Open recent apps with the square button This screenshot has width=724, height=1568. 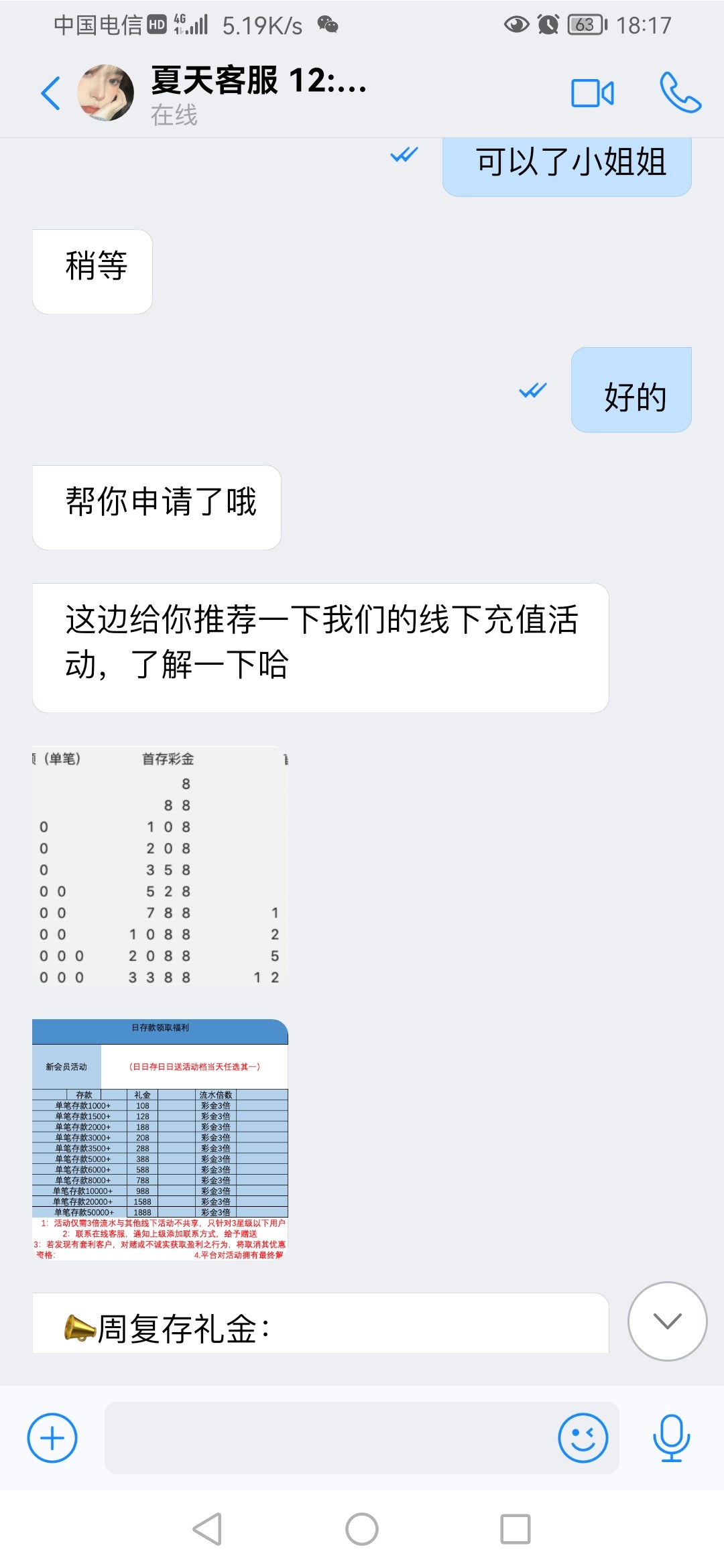tap(515, 1534)
